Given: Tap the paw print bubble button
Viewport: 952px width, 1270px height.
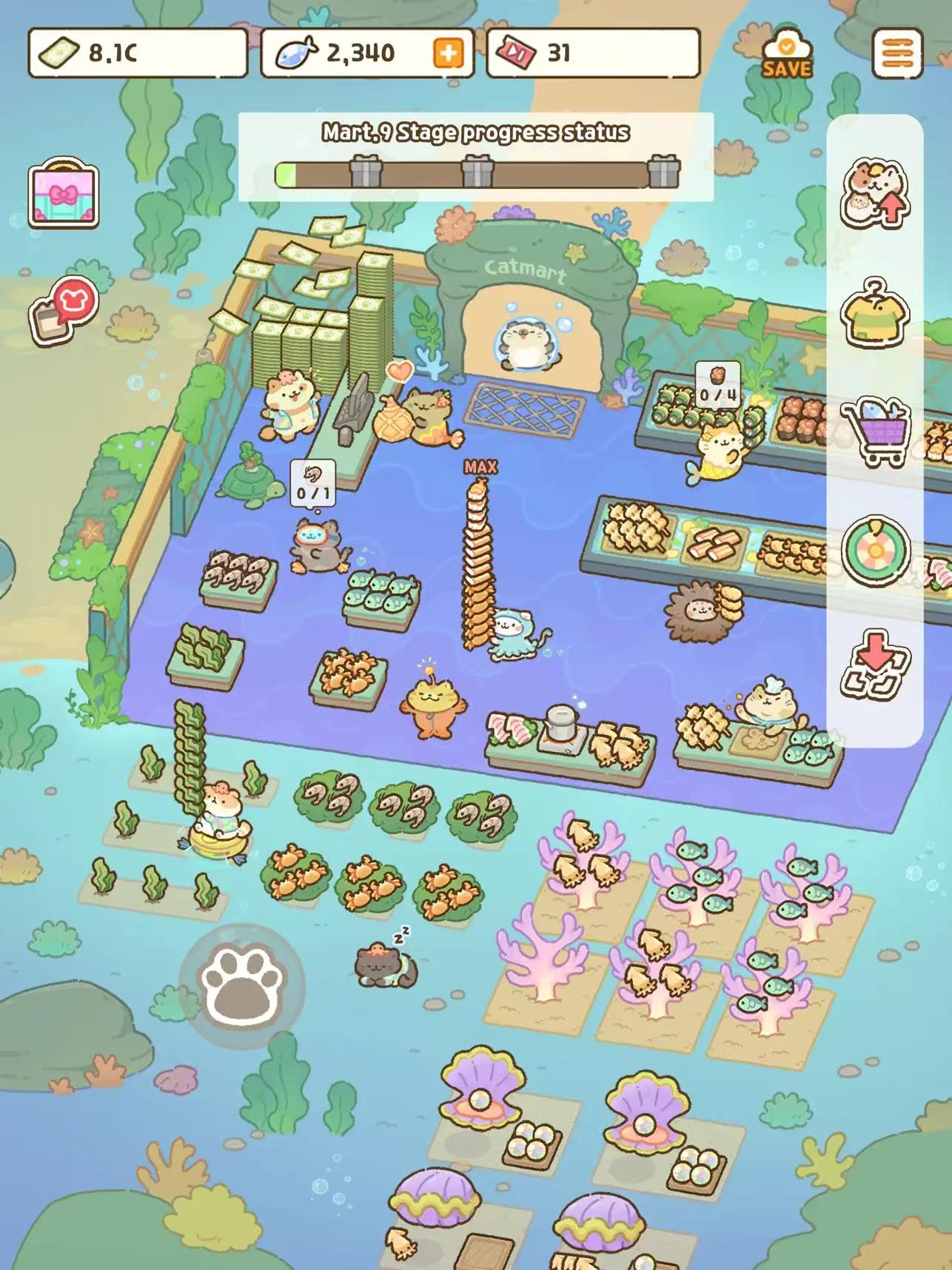Looking at the screenshot, I should tap(242, 986).
